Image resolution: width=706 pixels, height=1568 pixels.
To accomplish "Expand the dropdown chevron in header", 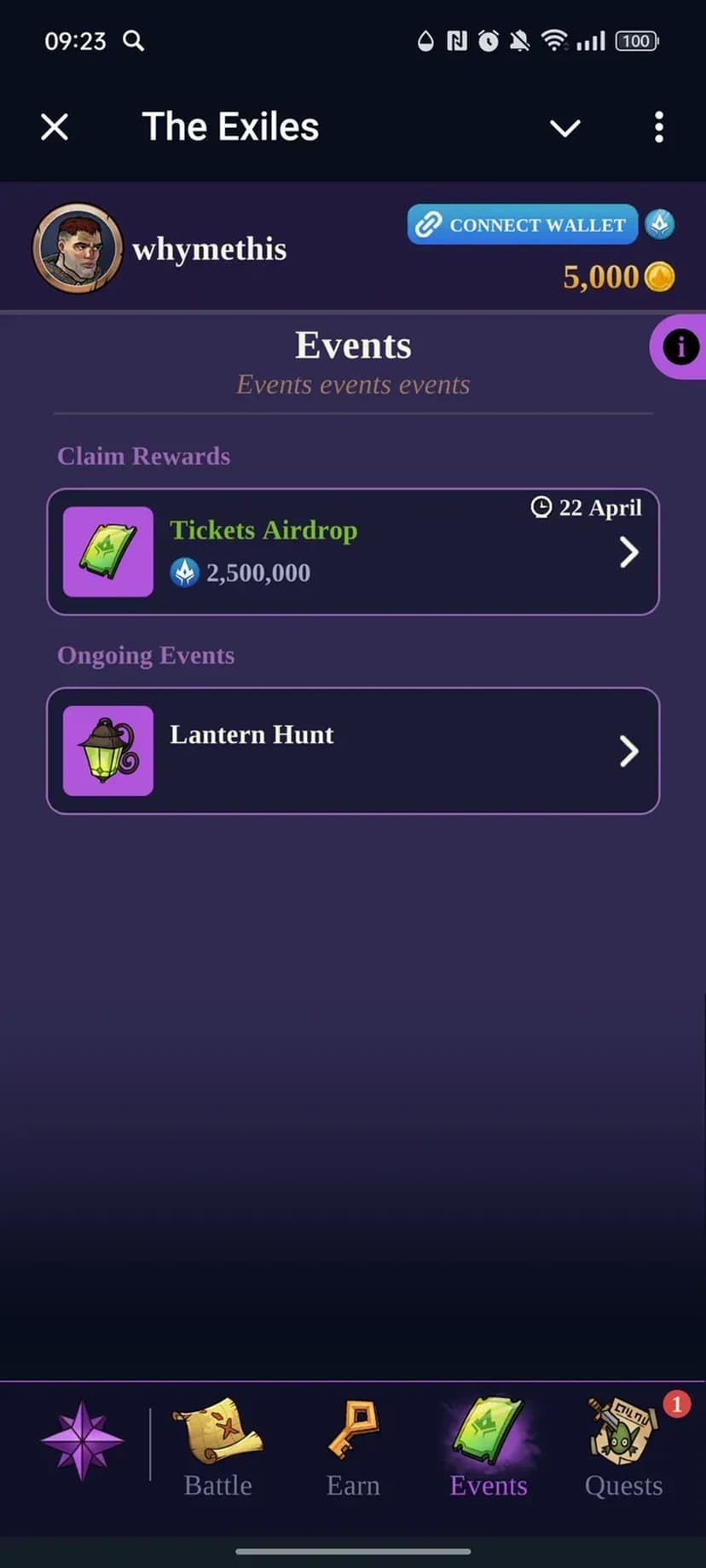I will [564, 128].
